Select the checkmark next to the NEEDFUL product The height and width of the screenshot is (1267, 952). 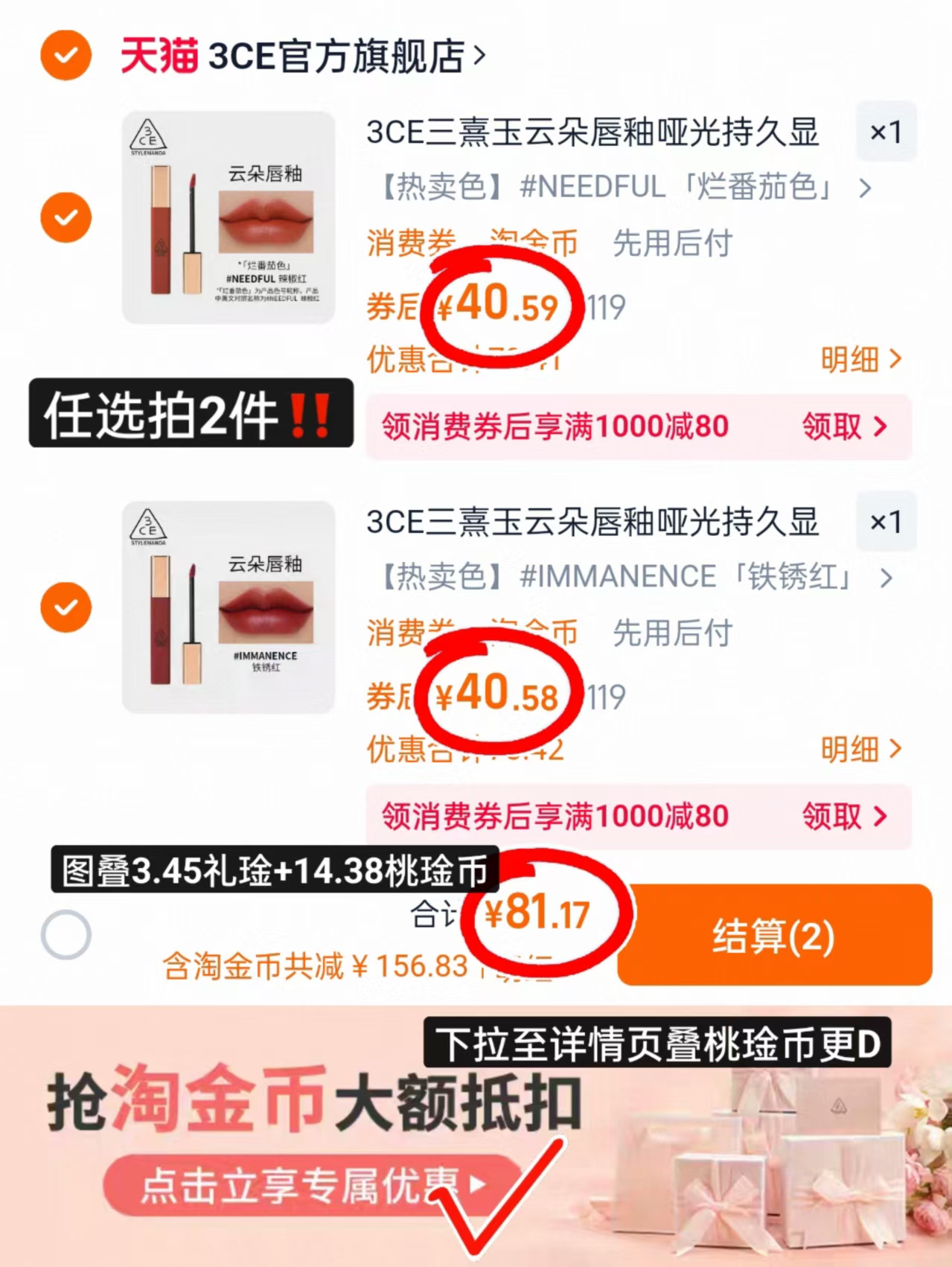(x=66, y=217)
